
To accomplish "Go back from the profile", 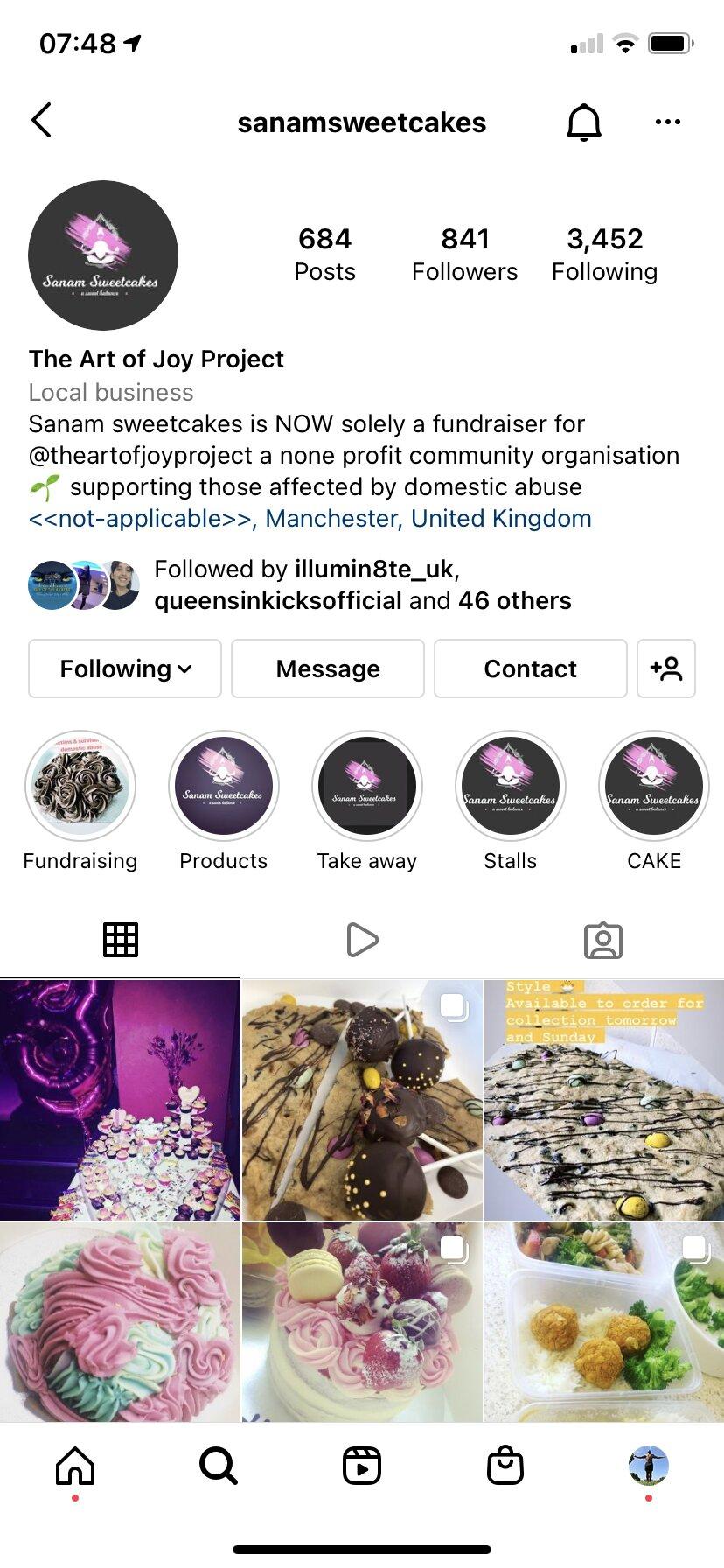I will [x=41, y=121].
